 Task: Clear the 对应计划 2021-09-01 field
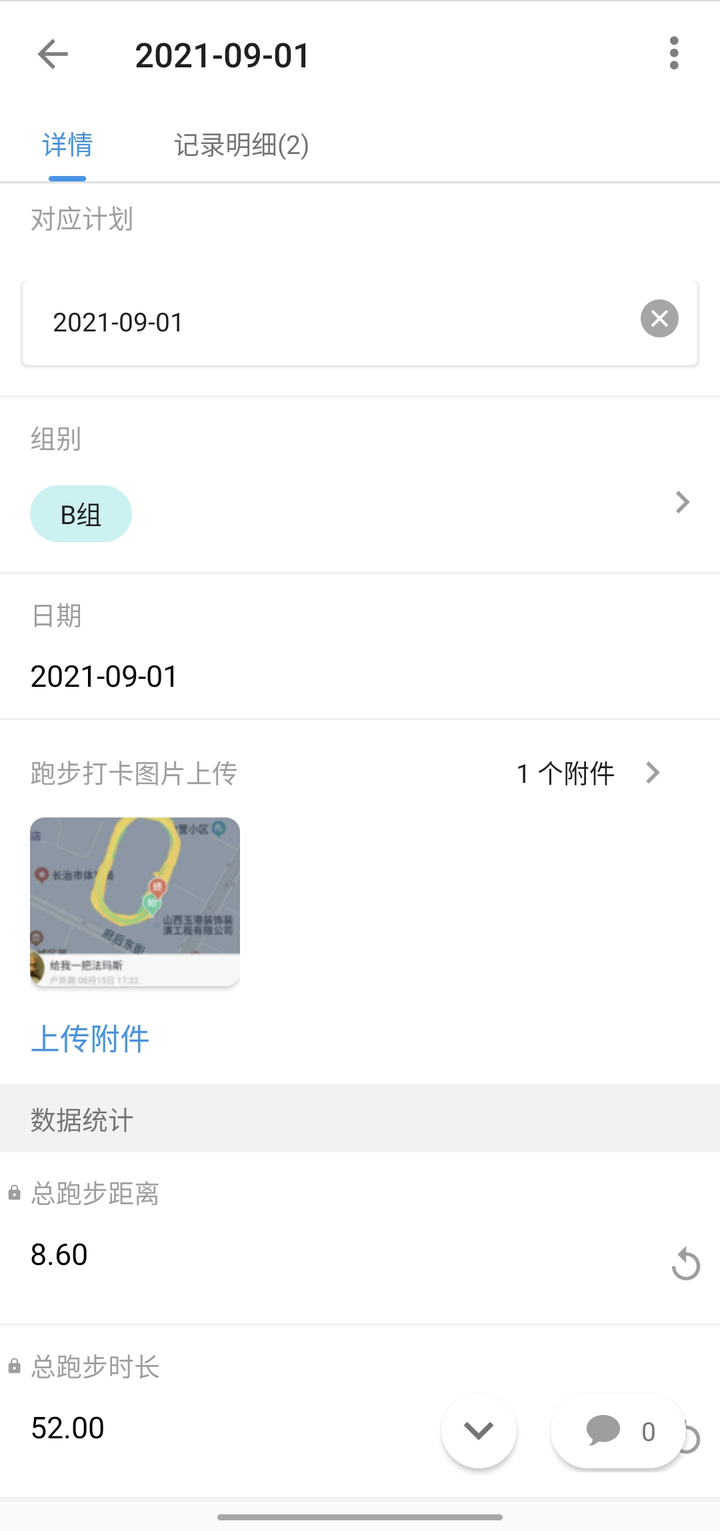(x=659, y=319)
